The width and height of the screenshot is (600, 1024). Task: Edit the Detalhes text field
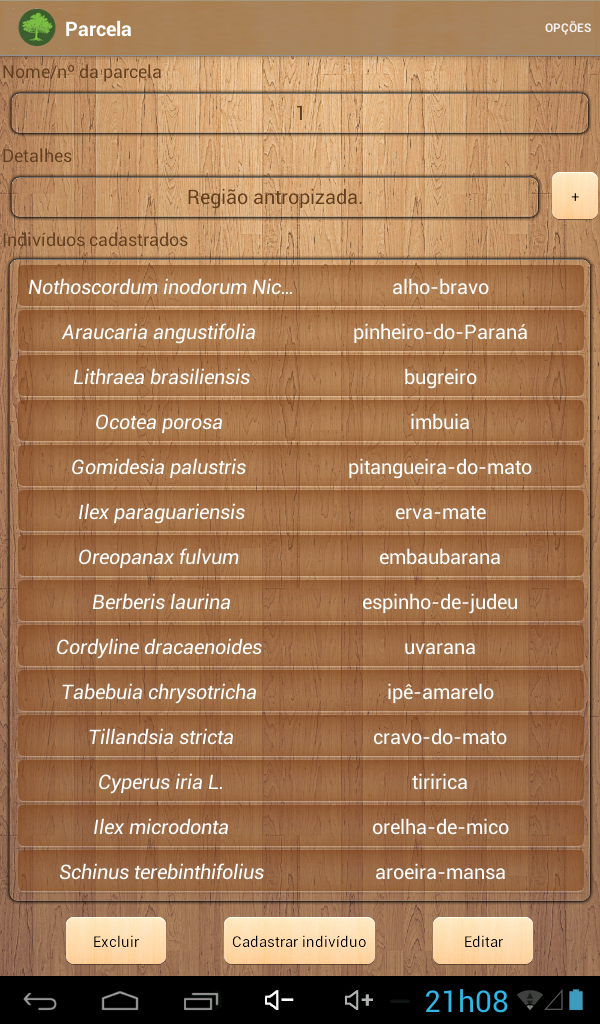(274, 197)
